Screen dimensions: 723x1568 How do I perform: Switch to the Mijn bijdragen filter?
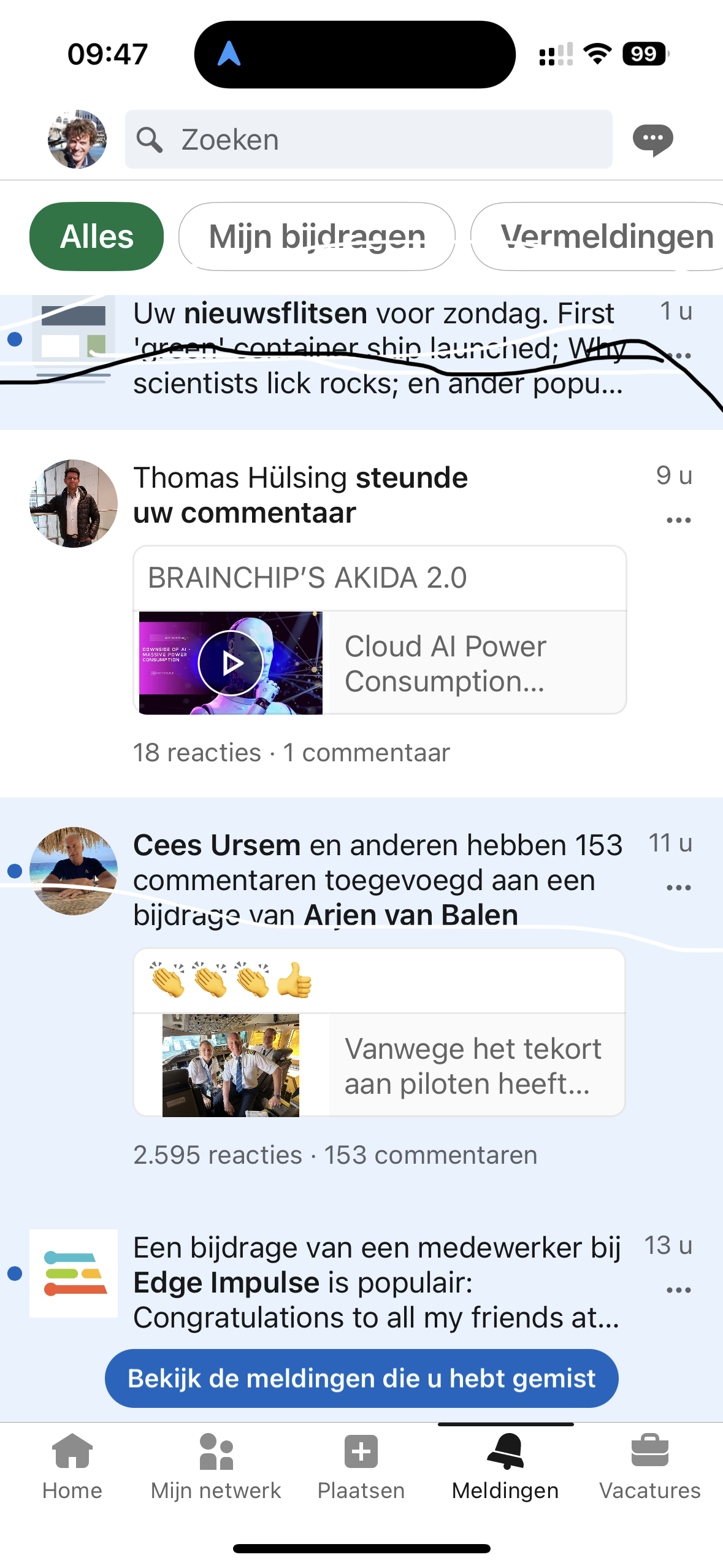click(x=316, y=236)
